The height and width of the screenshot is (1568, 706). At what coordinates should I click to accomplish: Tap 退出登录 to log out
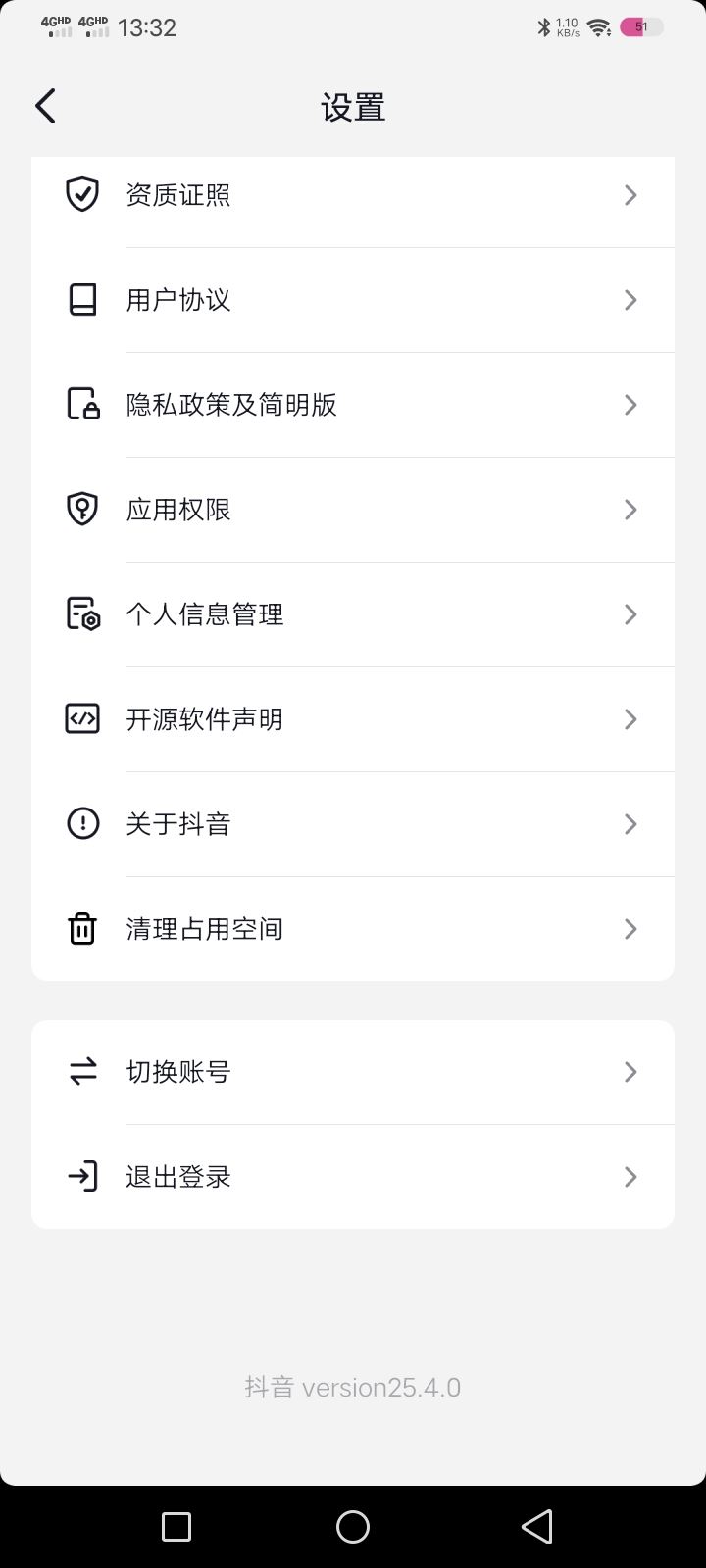click(x=353, y=1176)
